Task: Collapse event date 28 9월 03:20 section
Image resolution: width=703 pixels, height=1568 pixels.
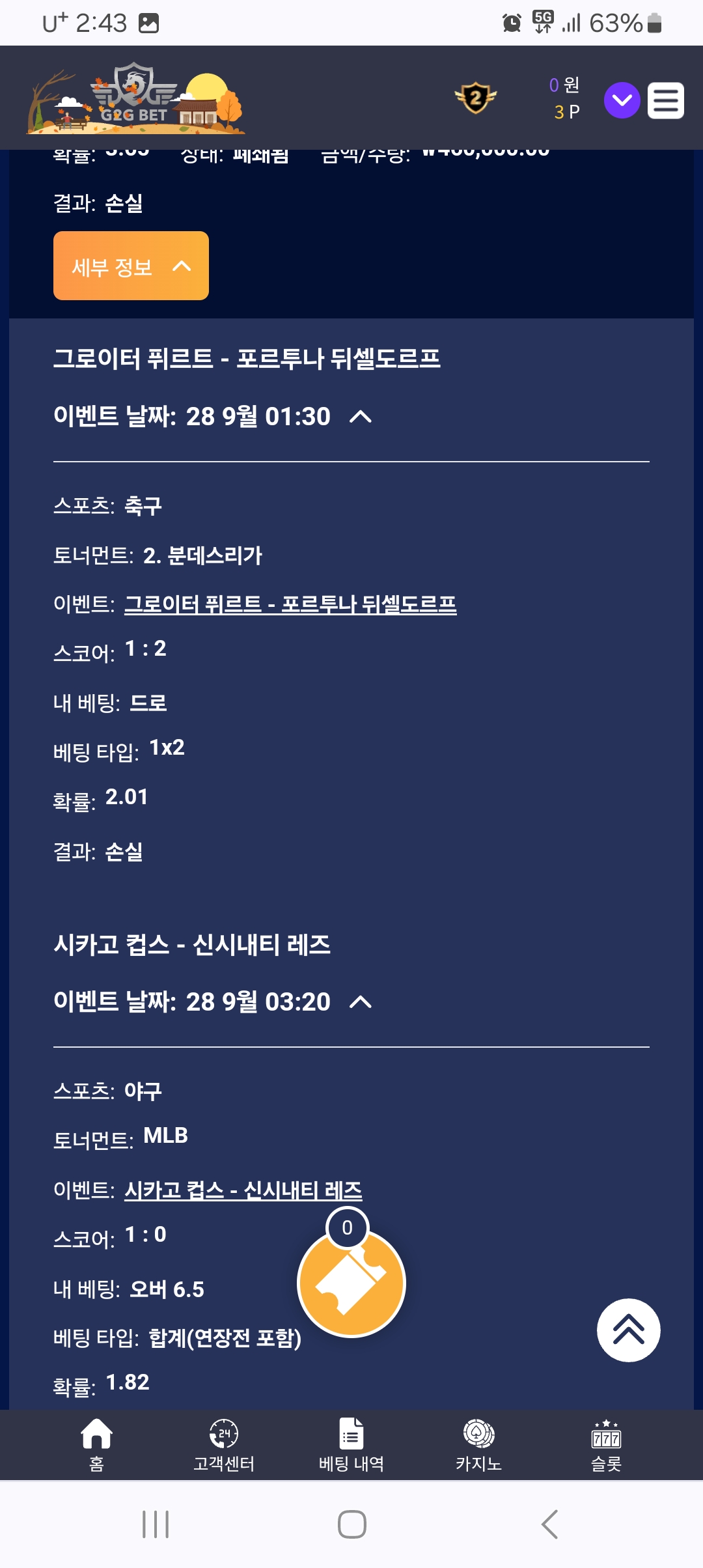Action: 360,1002
